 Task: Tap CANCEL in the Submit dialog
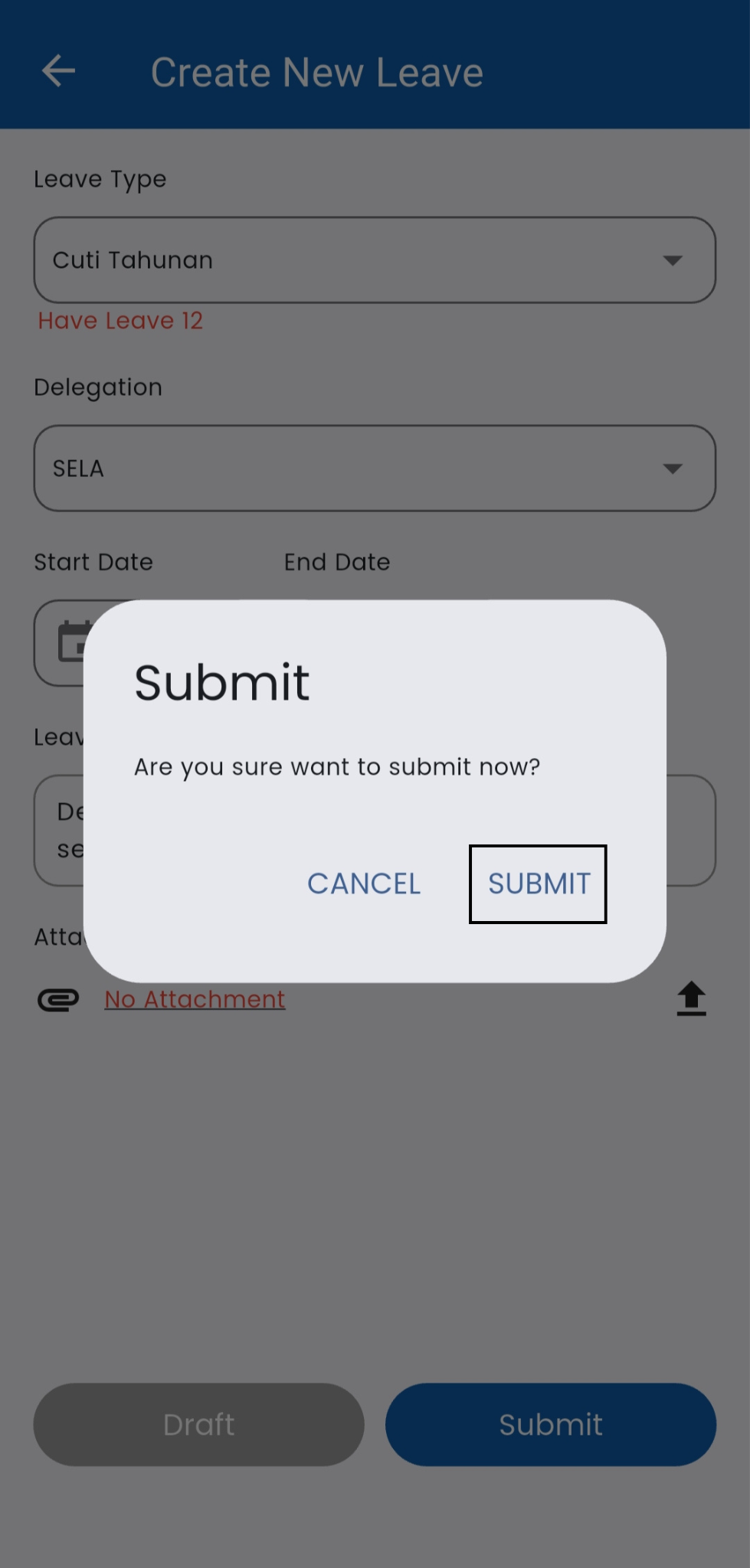click(x=364, y=884)
